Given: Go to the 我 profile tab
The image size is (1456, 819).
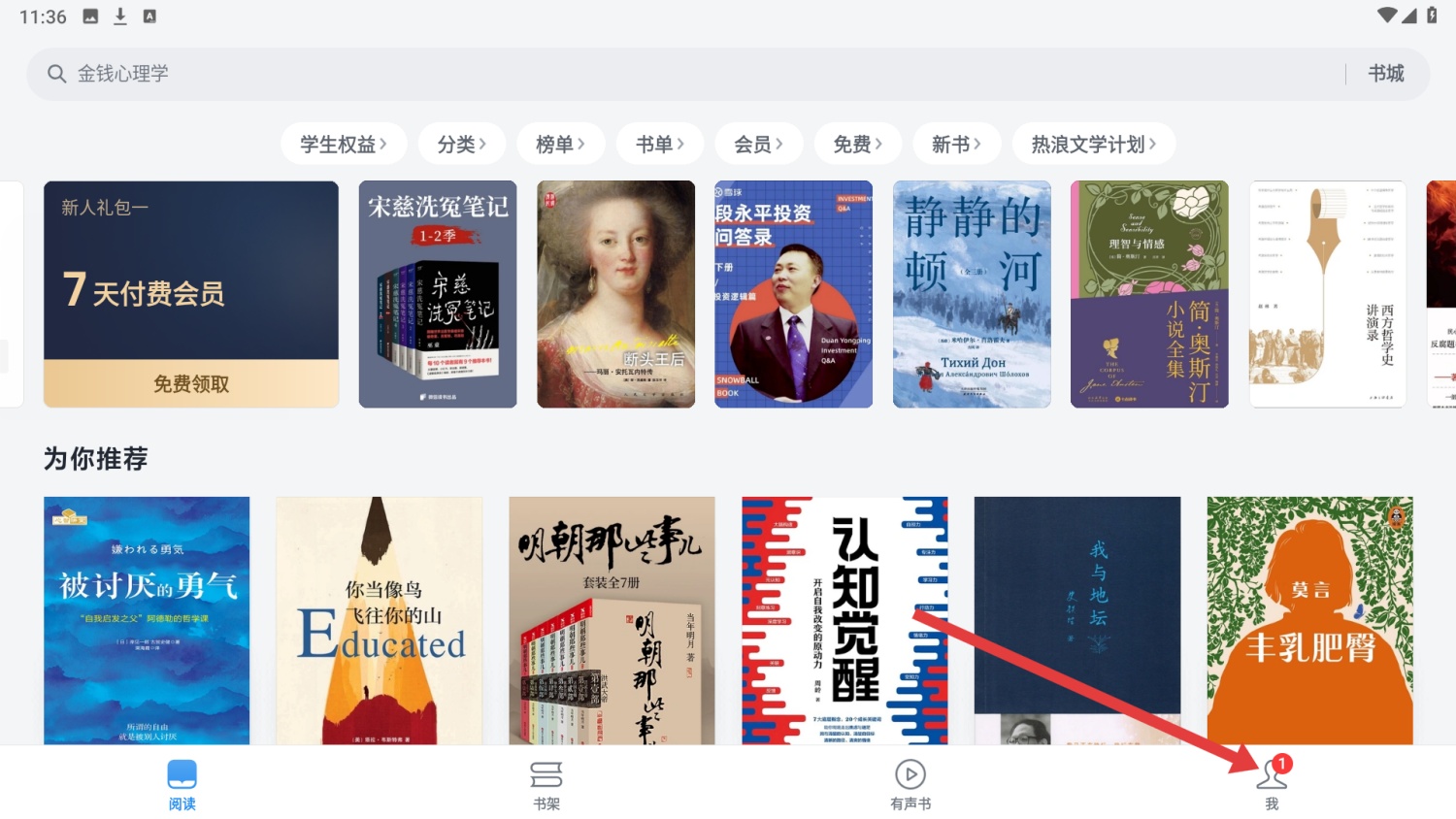Looking at the screenshot, I should (x=1272, y=784).
